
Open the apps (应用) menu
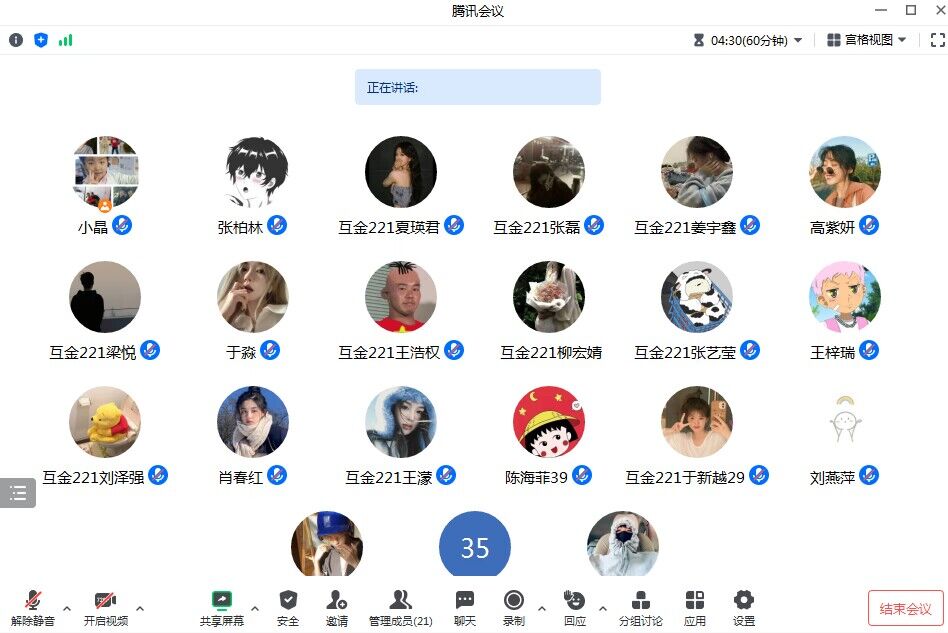point(695,607)
